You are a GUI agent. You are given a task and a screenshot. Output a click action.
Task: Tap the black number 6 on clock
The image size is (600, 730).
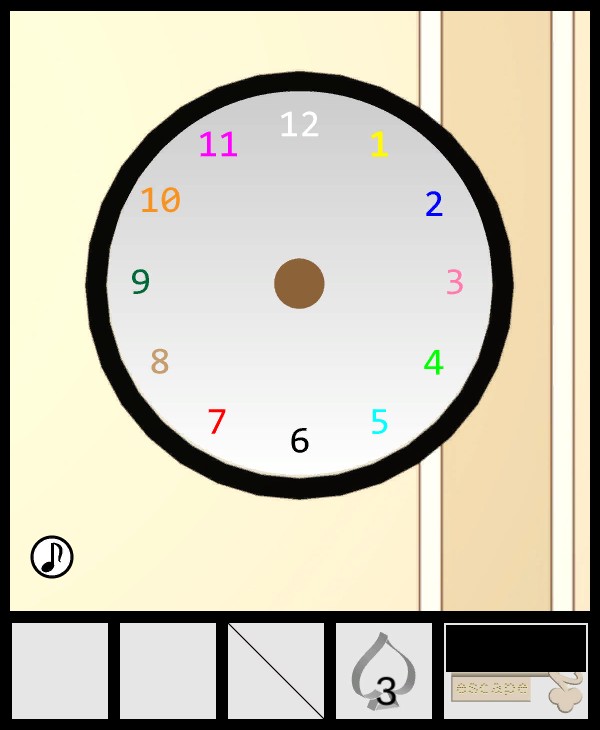coord(299,441)
